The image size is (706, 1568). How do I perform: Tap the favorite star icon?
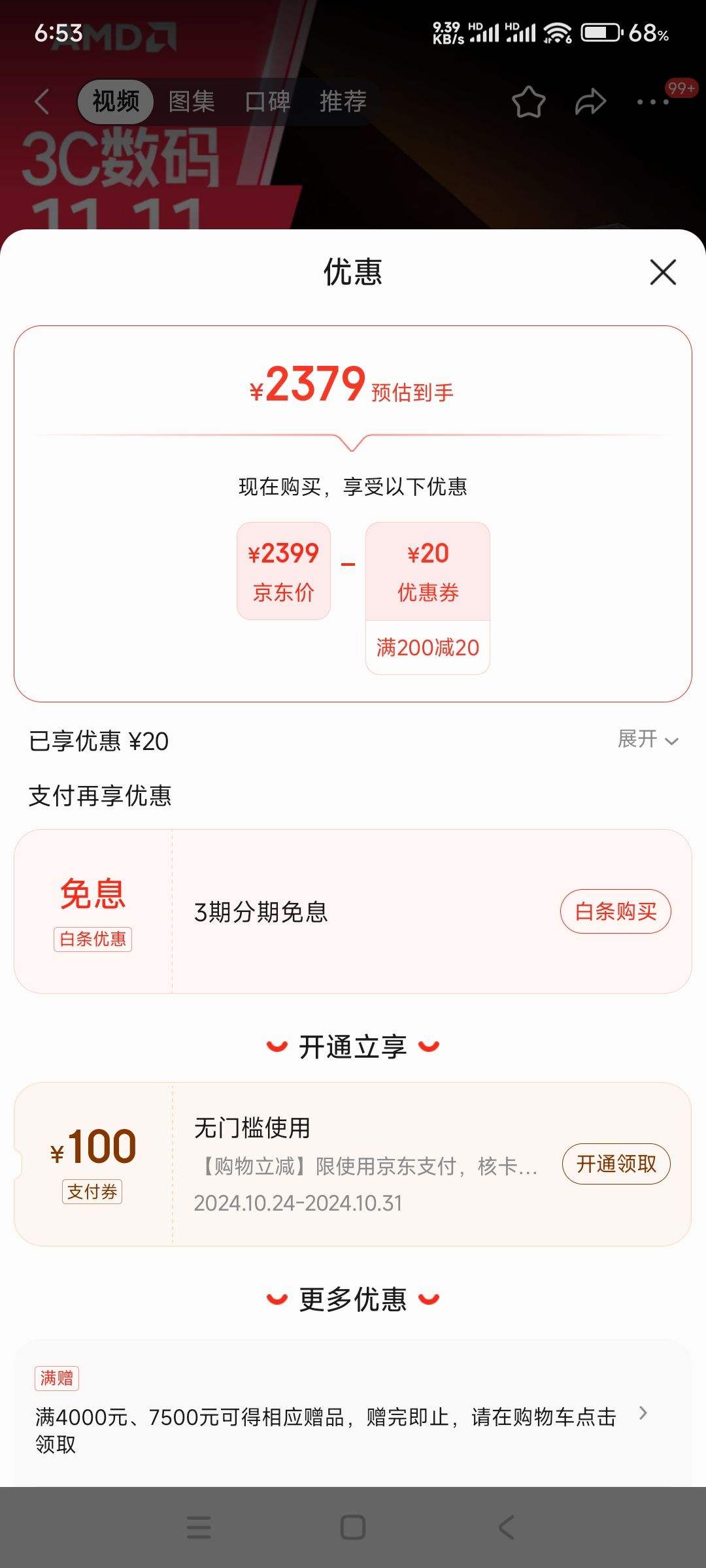tap(529, 102)
